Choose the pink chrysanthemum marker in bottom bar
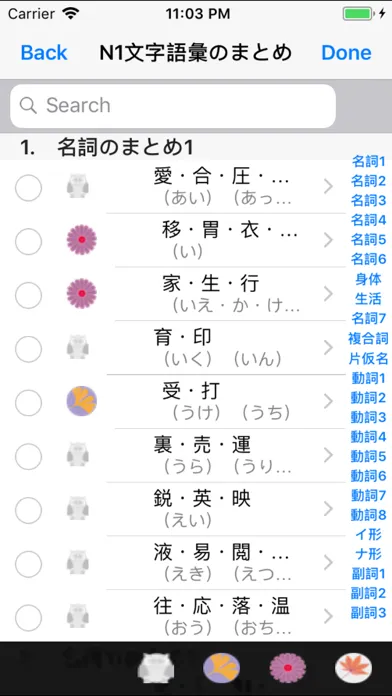The image size is (392, 696). point(288,668)
